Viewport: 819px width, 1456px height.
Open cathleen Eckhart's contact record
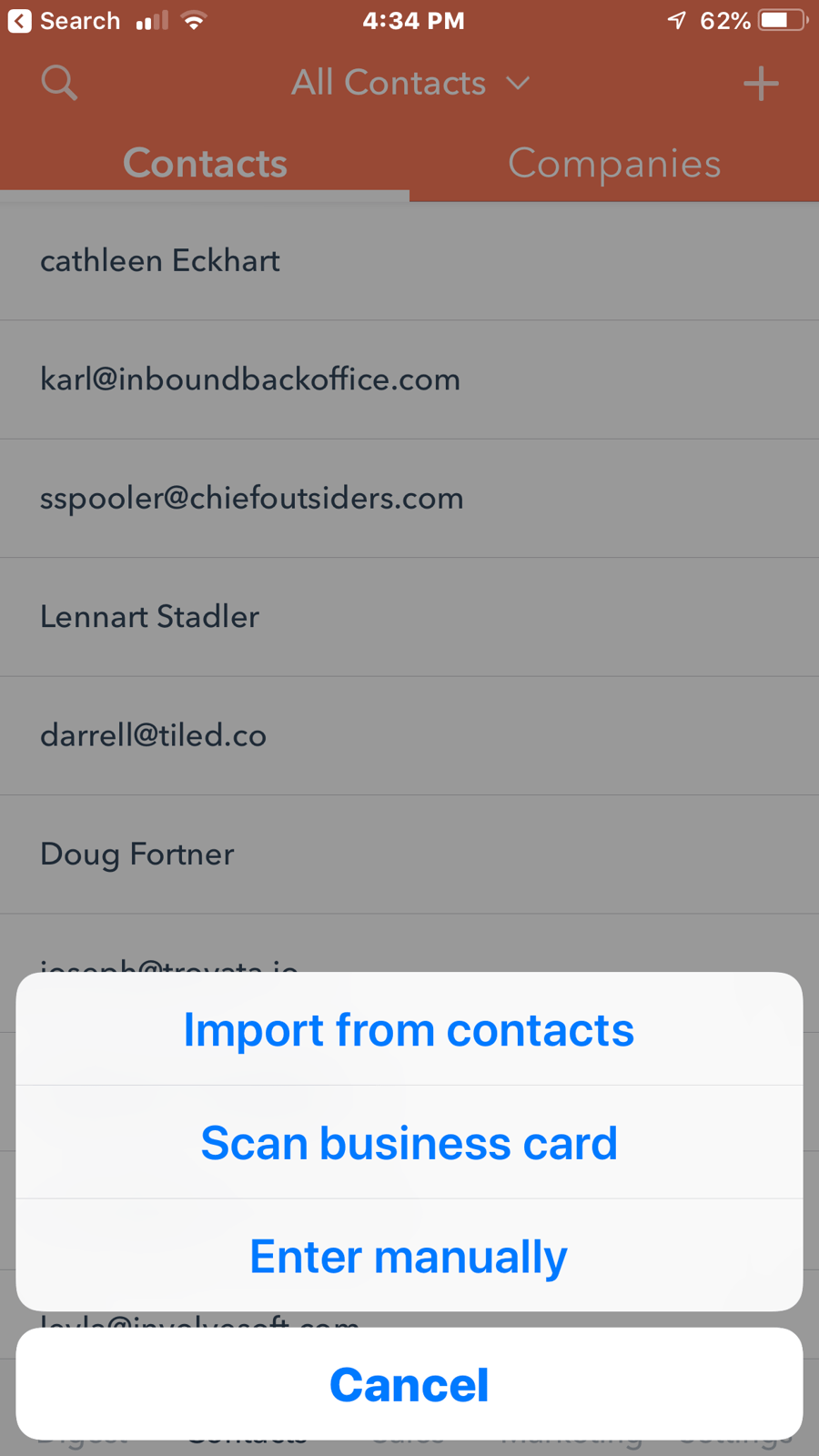pyautogui.click(x=160, y=261)
